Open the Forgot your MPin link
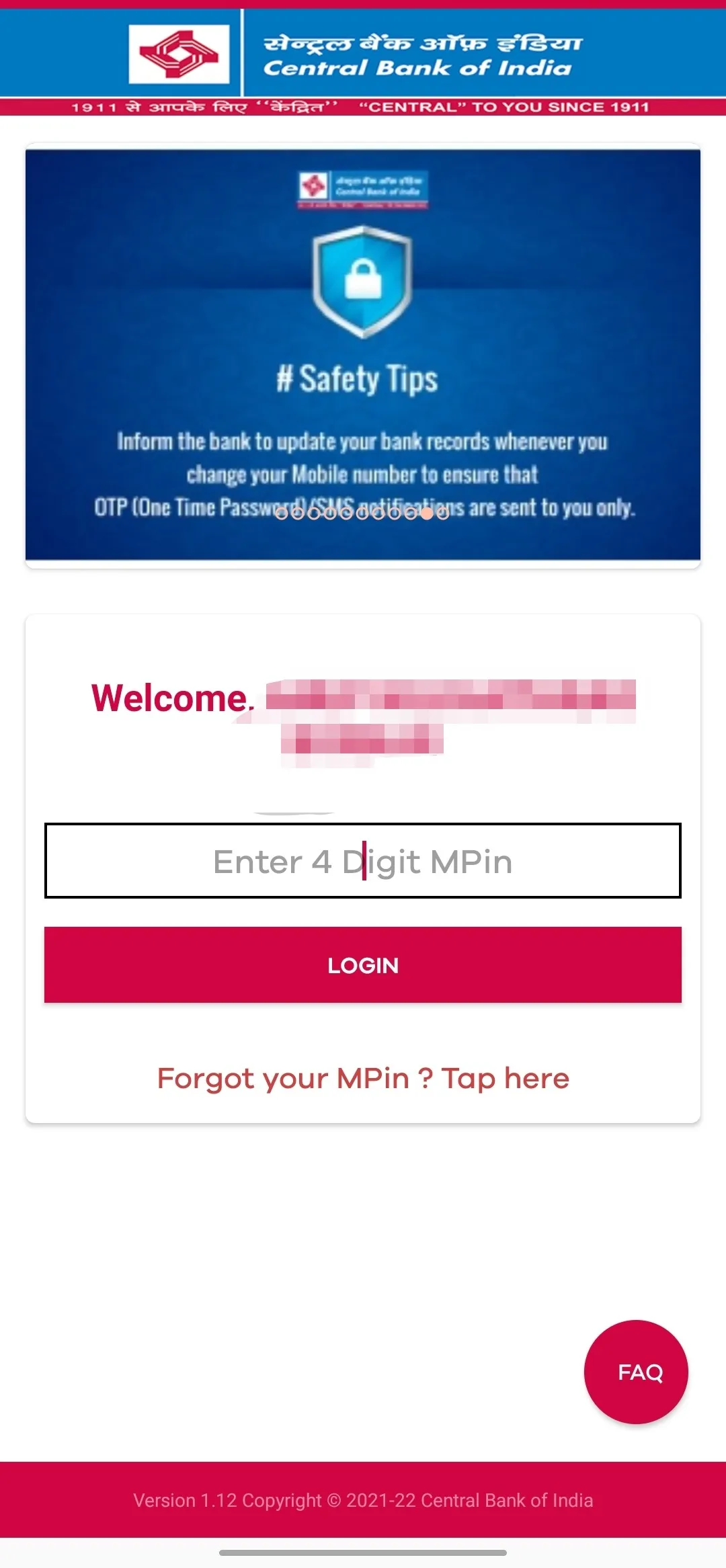This screenshot has width=726, height=1568. pos(363,1079)
